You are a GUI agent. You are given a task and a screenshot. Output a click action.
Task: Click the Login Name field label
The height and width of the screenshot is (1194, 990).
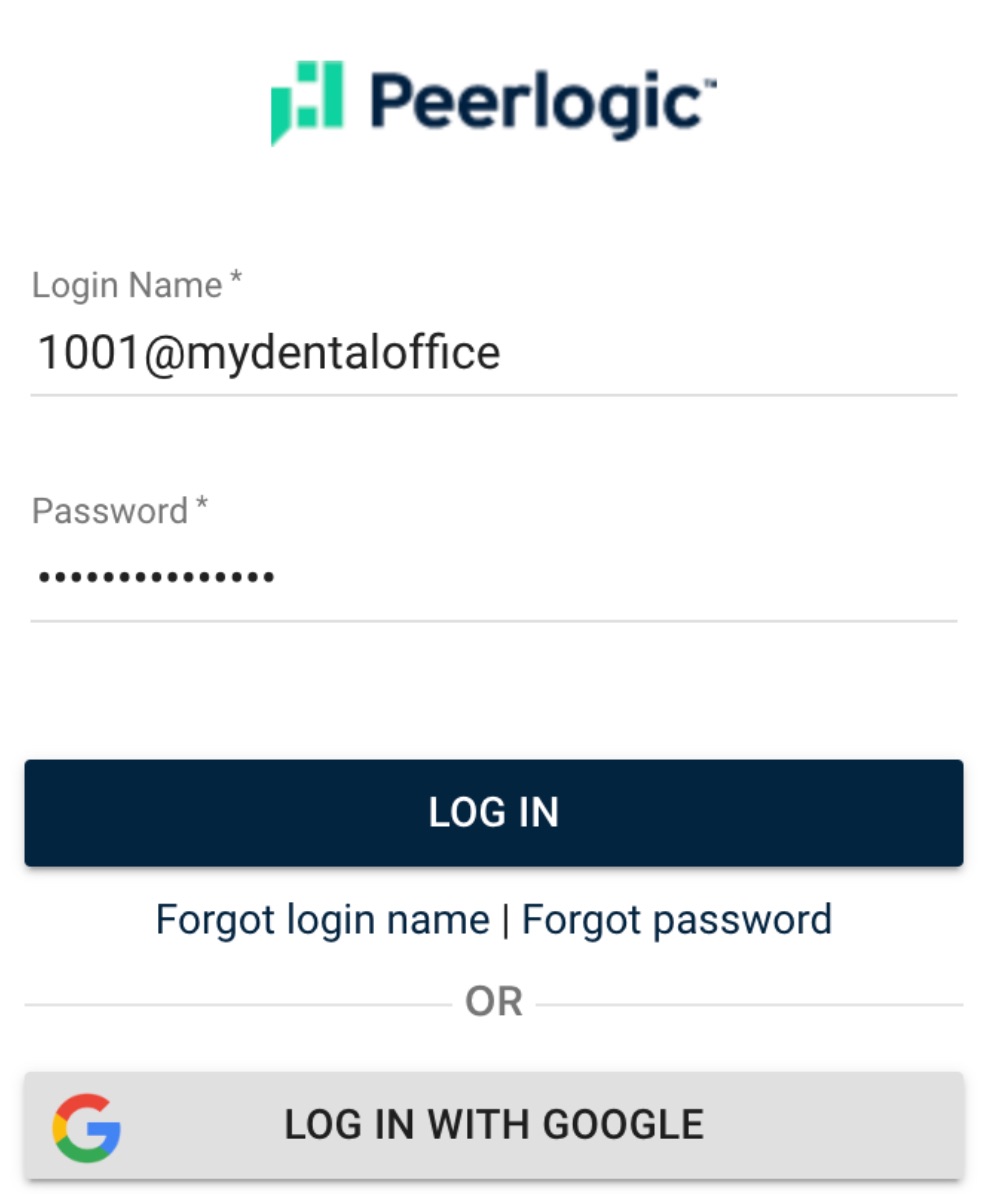125,283
